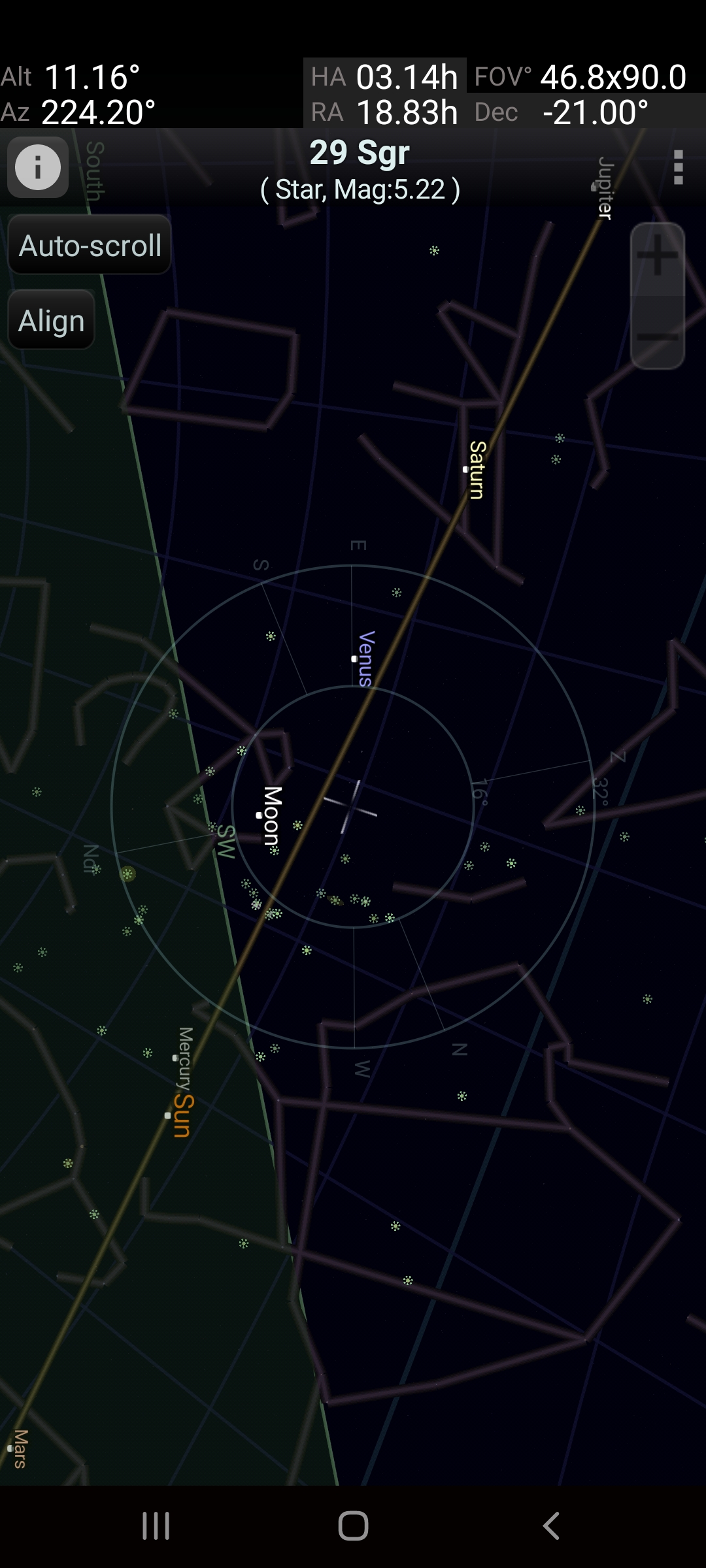The height and width of the screenshot is (1568, 706).
Task: Tap the Auto-scroll button
Action: 90,246
